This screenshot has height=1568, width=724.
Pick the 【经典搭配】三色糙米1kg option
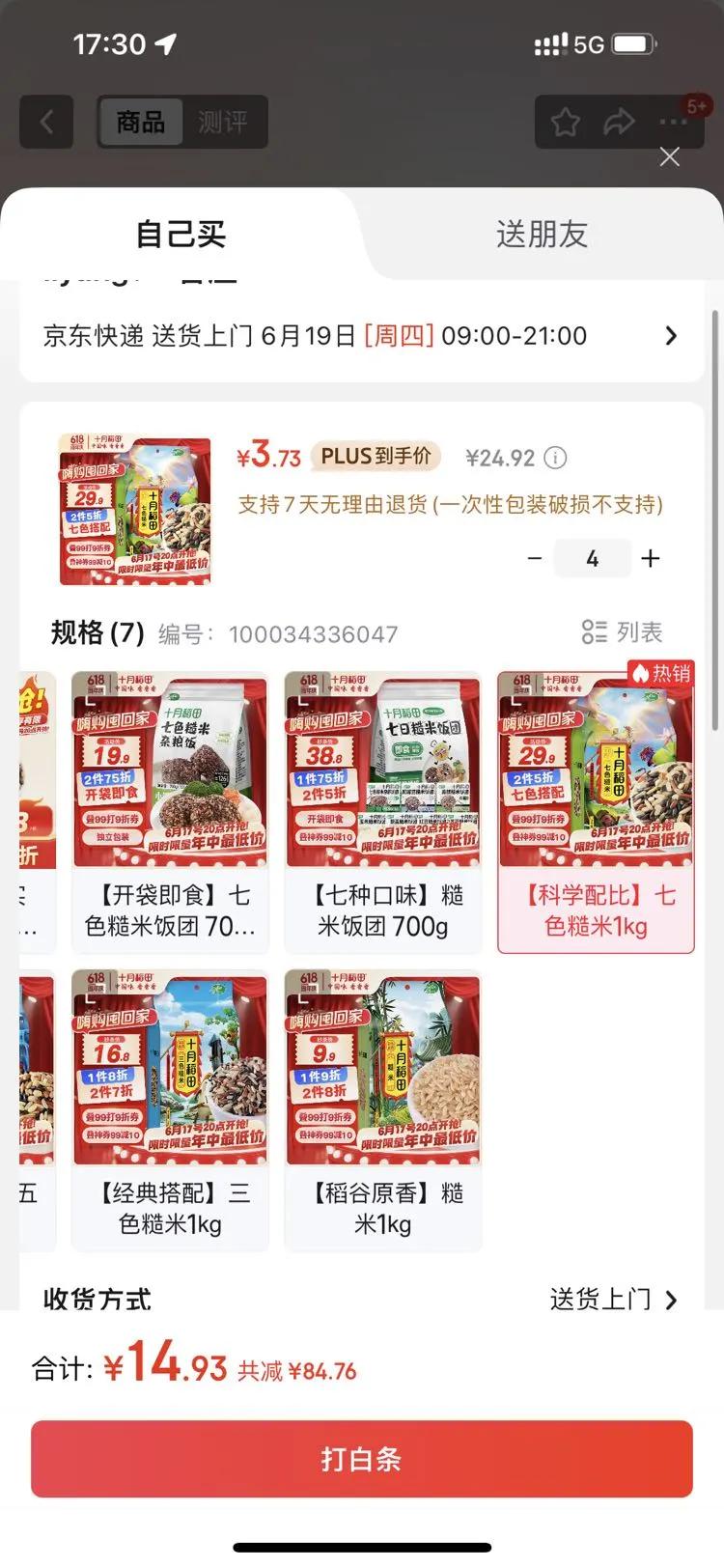[170, 1110]
